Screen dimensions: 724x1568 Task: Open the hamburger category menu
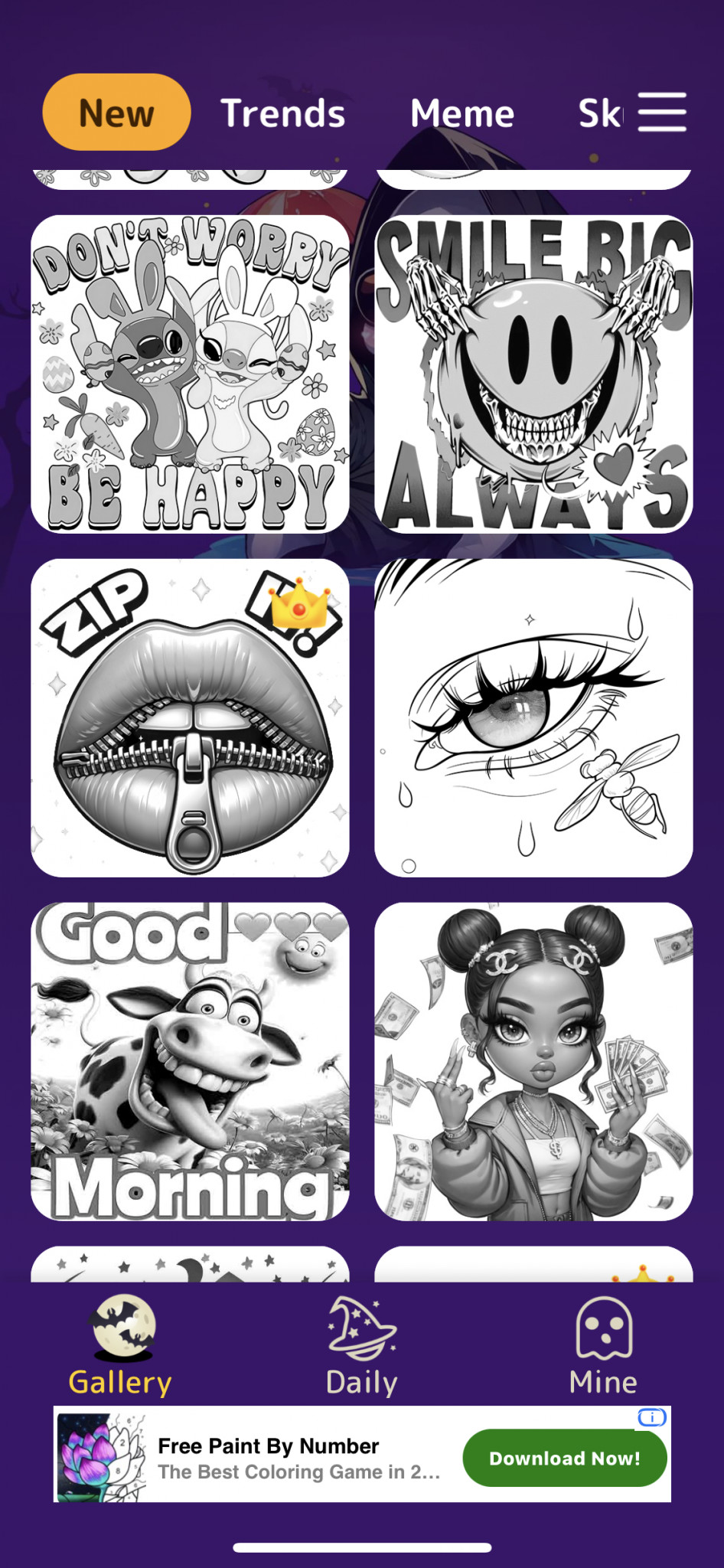click(x=662, y=113)
